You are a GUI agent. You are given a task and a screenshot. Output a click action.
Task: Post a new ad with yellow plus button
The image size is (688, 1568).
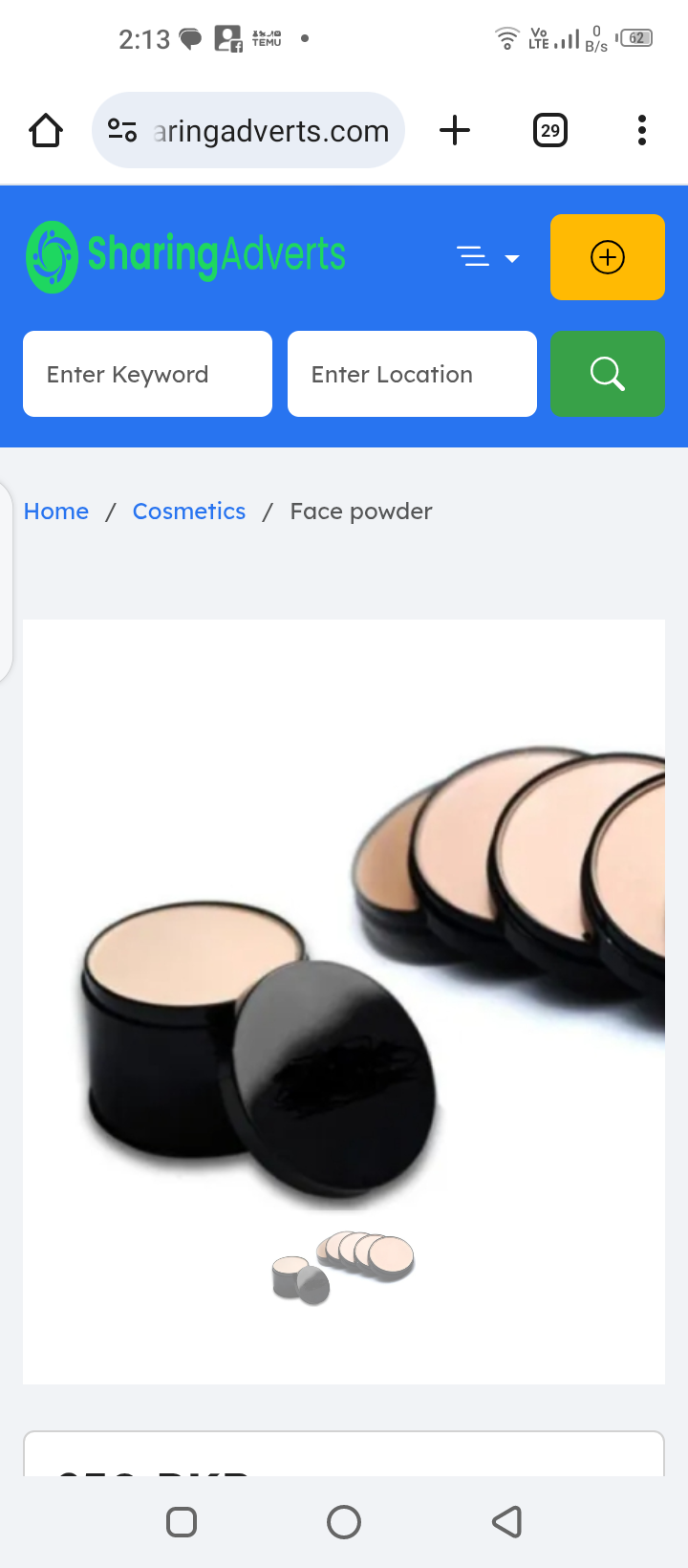[x=607, y=257]
